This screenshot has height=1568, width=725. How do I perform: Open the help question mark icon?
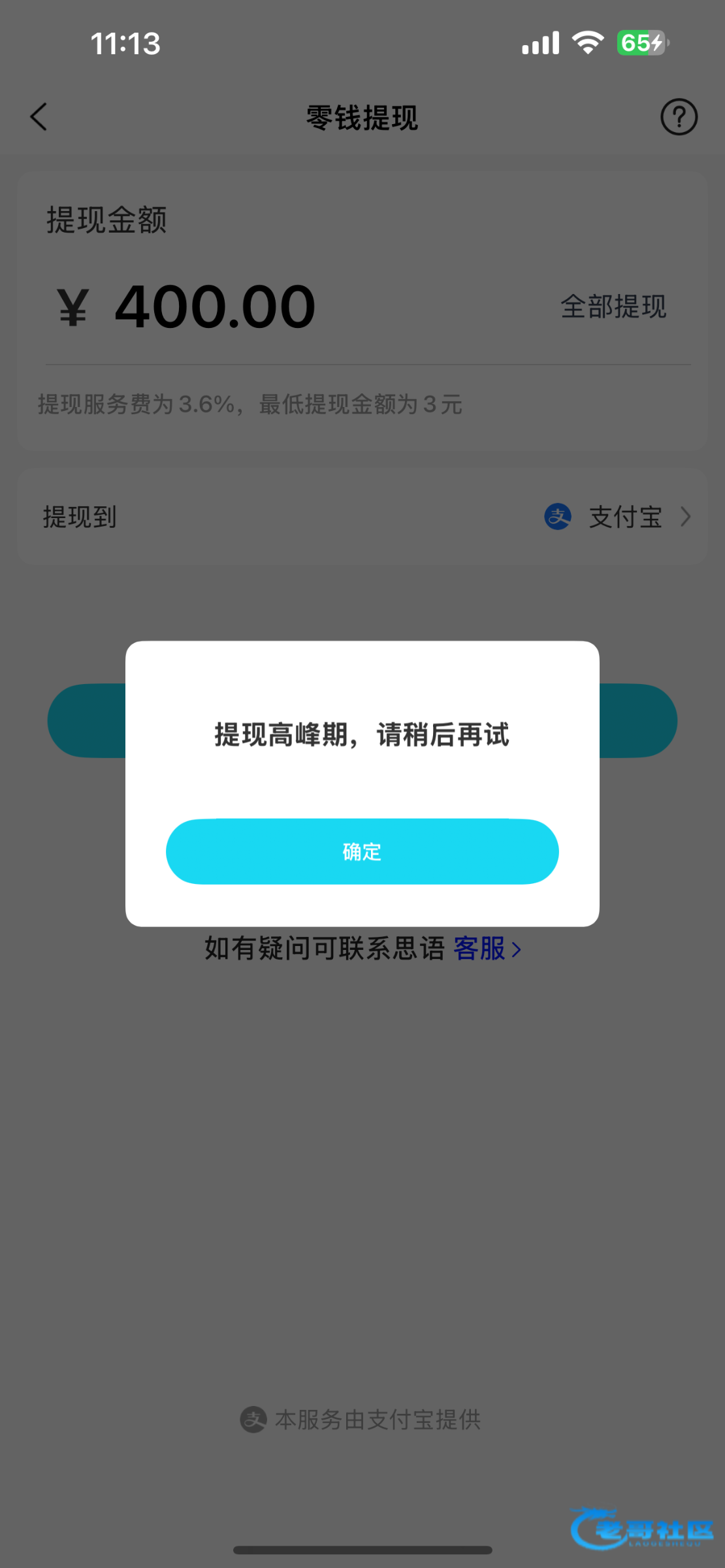(x=679, y=117)
